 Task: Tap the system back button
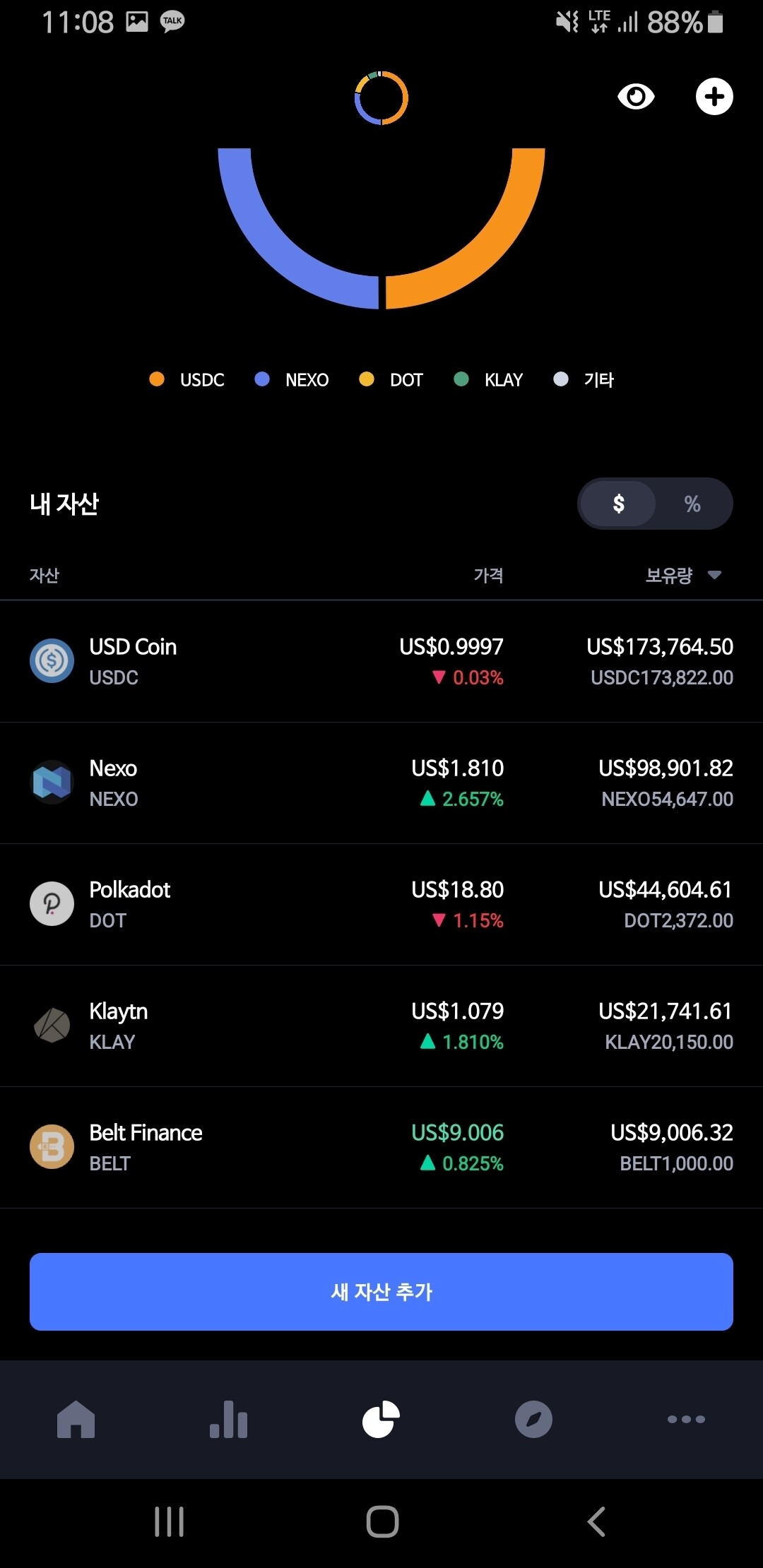(597, 1521)
